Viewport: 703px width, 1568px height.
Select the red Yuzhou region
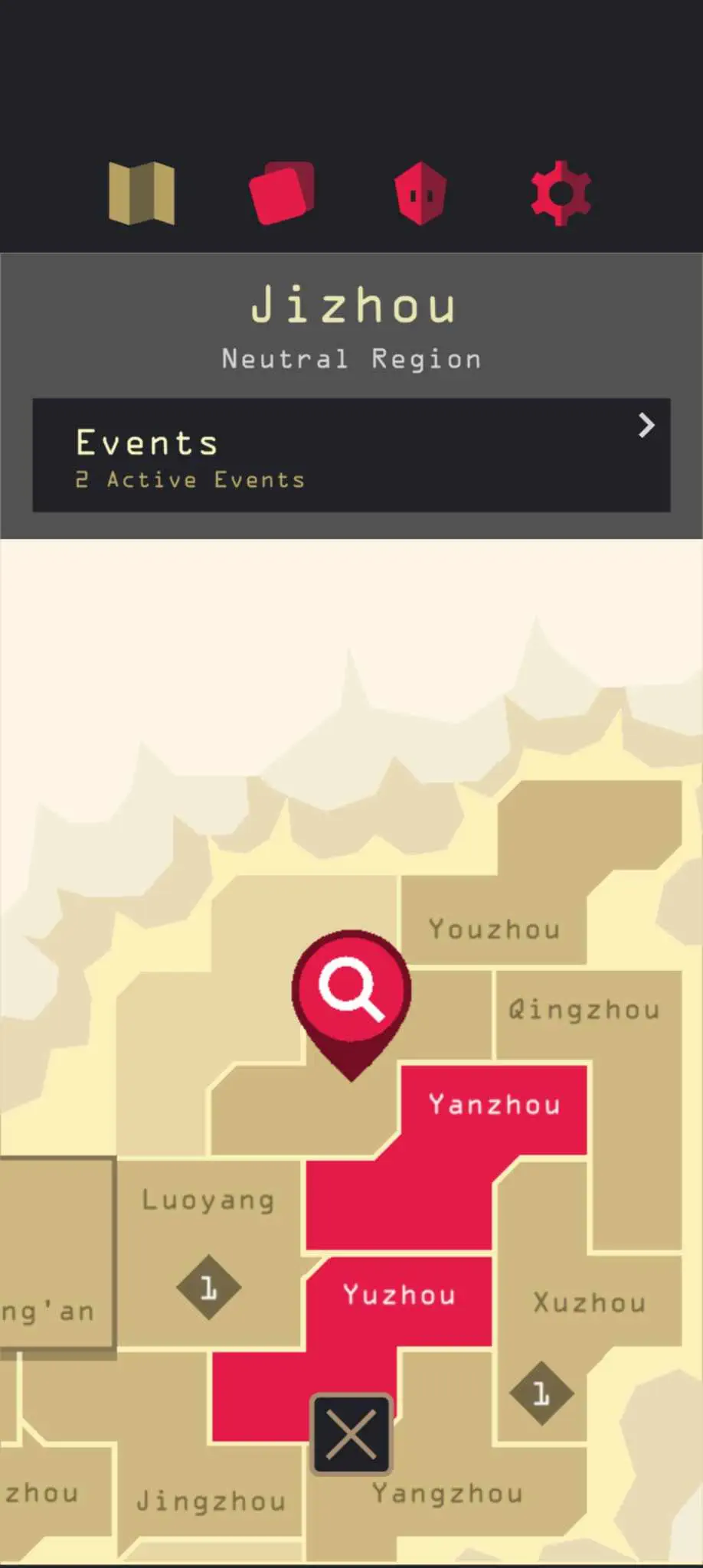(x=399, y=1295)
